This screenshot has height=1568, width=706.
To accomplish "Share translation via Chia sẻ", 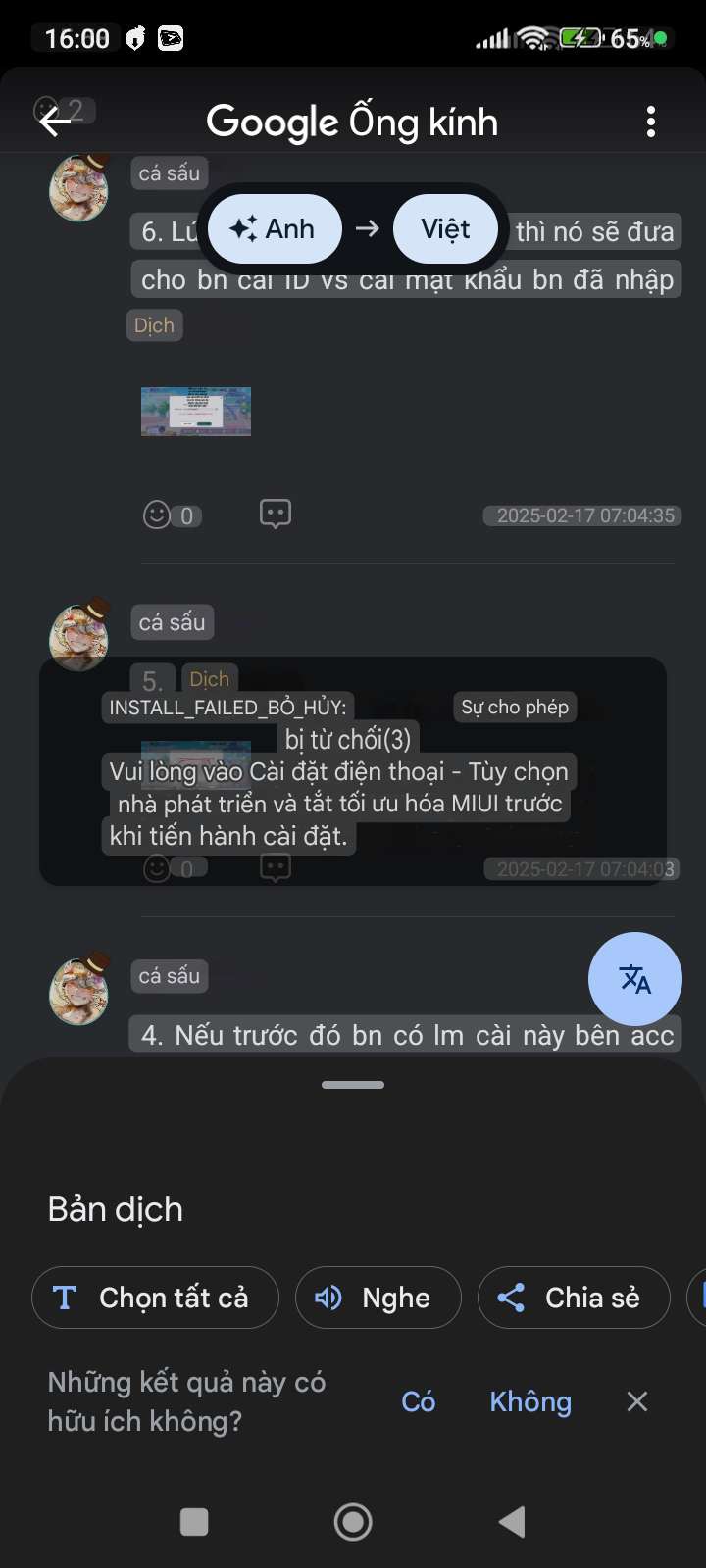I will pos(573,1298).
